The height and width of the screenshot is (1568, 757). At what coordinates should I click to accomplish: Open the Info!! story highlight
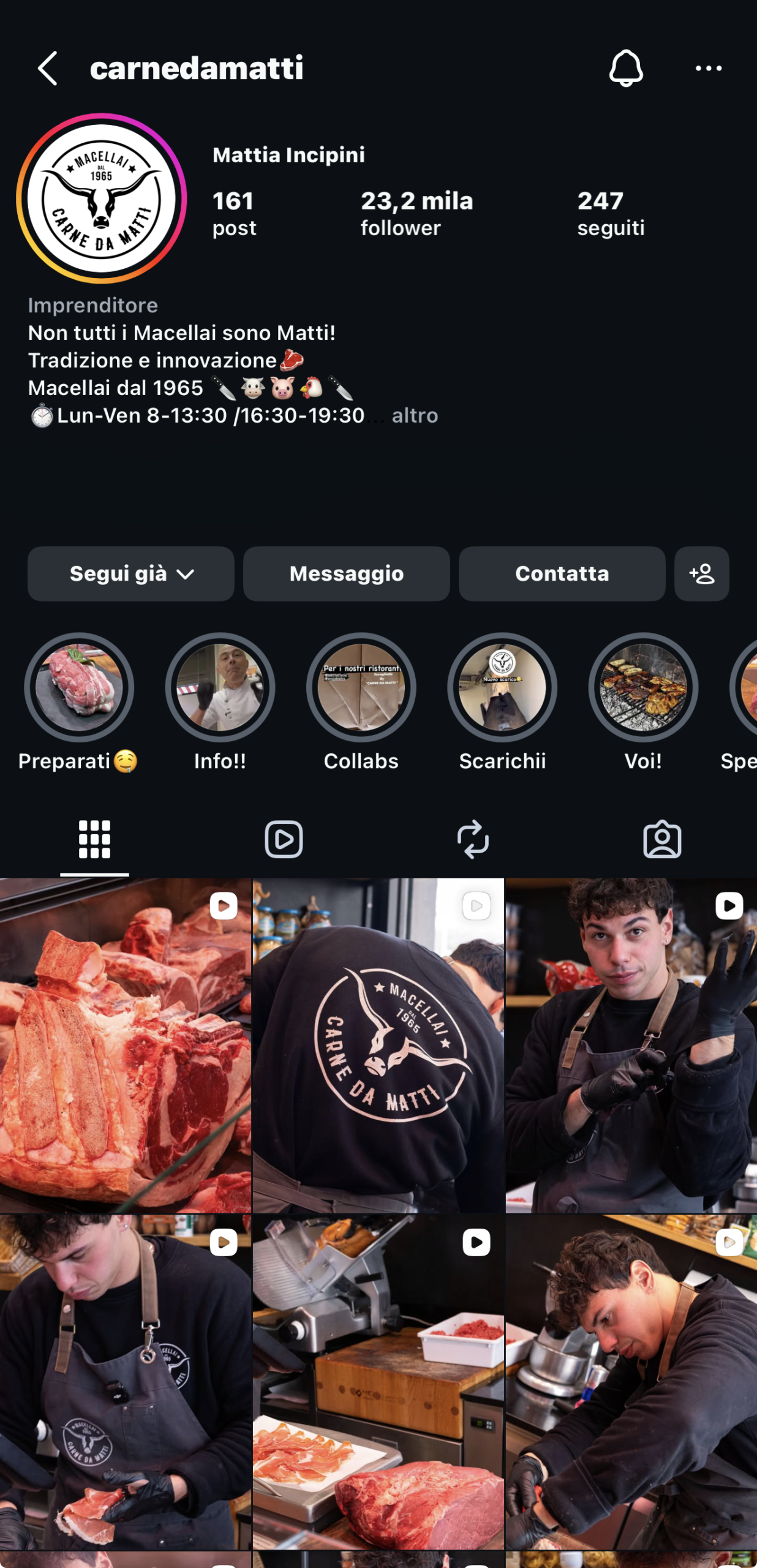[220, 687]
